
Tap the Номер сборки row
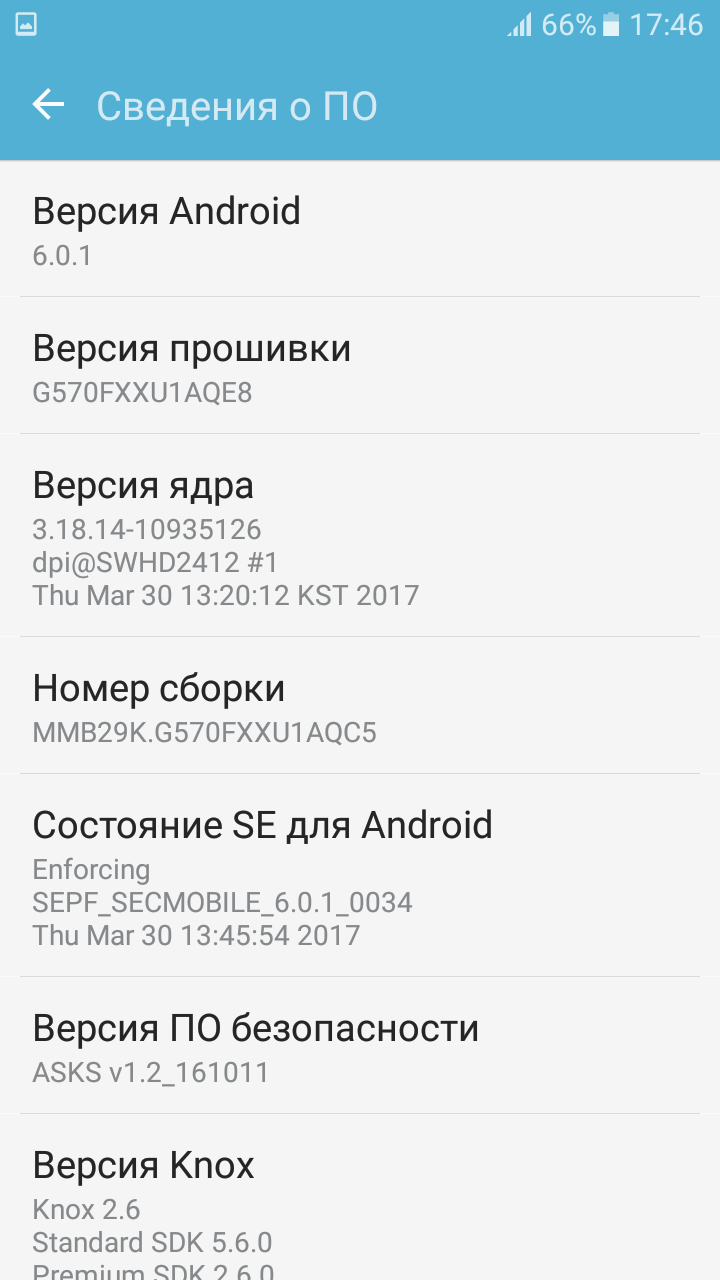[x=360, y=705]
